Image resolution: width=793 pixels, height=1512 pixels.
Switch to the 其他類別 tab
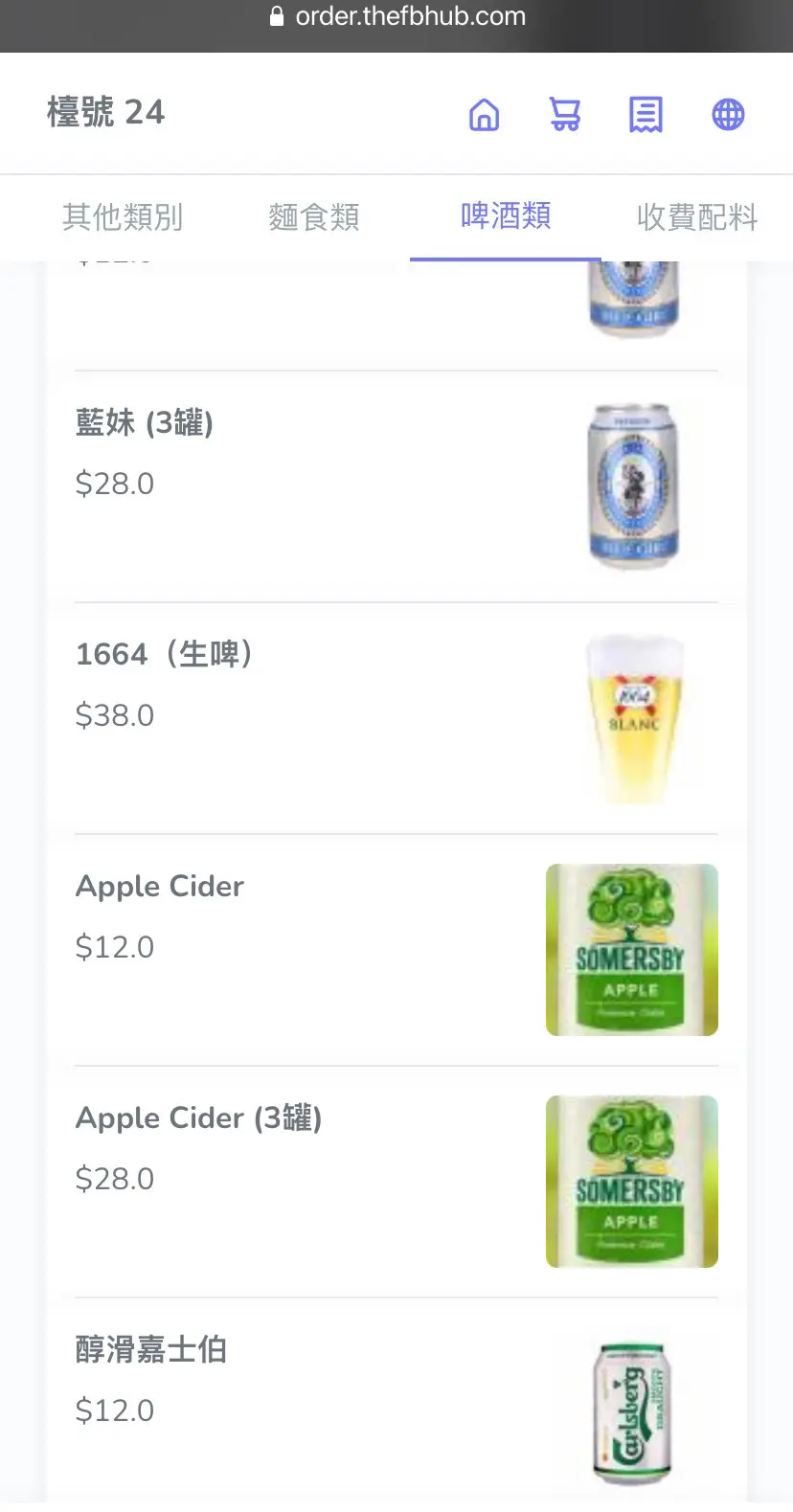coord(123,217)
